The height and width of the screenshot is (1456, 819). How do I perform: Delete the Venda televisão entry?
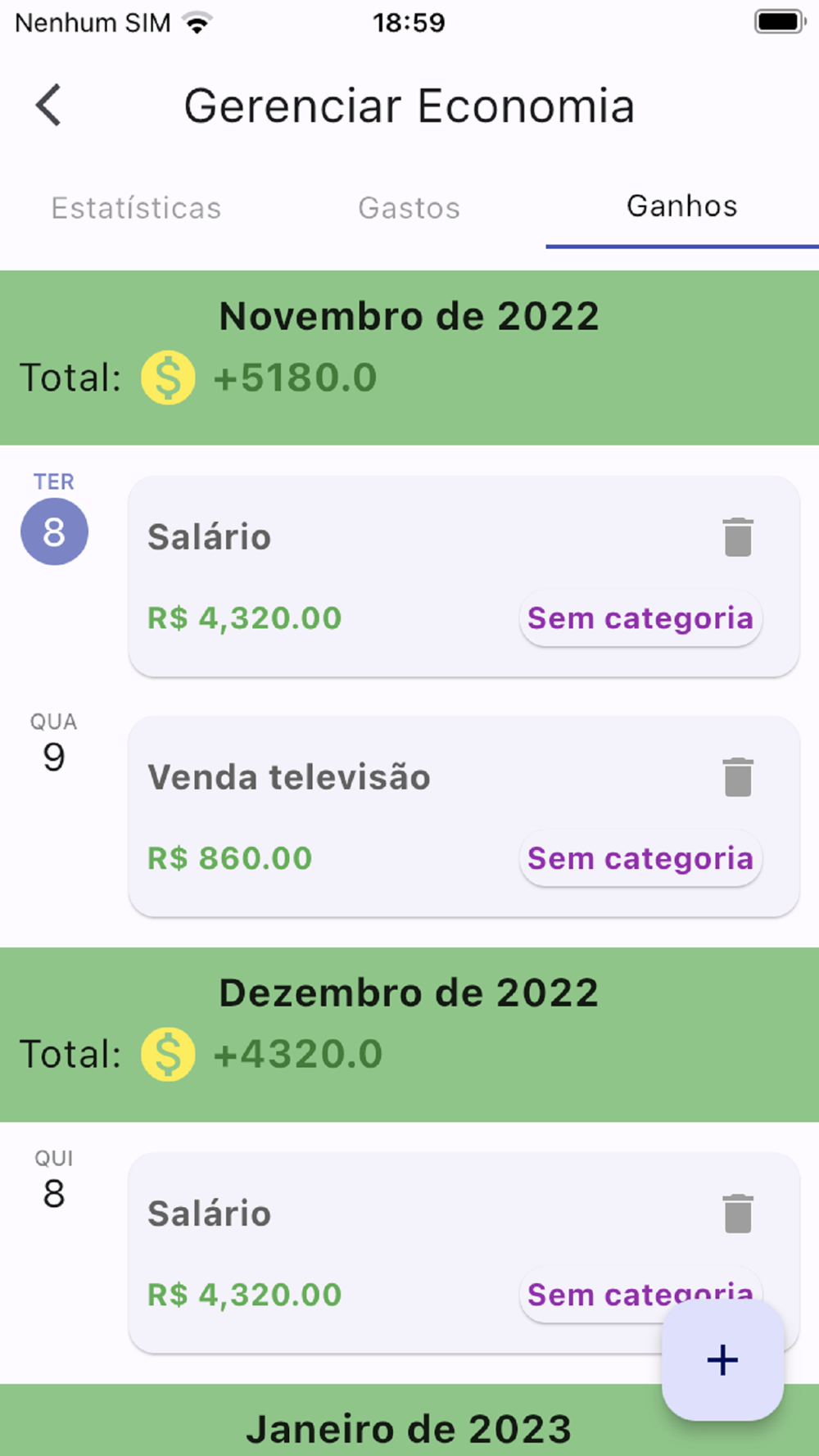tap(737, 777)
